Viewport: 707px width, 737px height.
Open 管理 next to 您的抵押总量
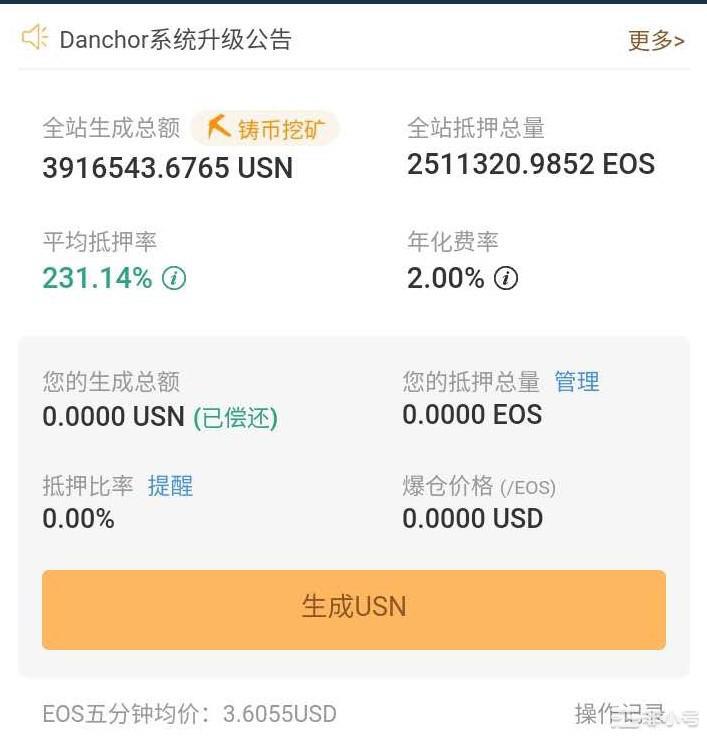577,381
